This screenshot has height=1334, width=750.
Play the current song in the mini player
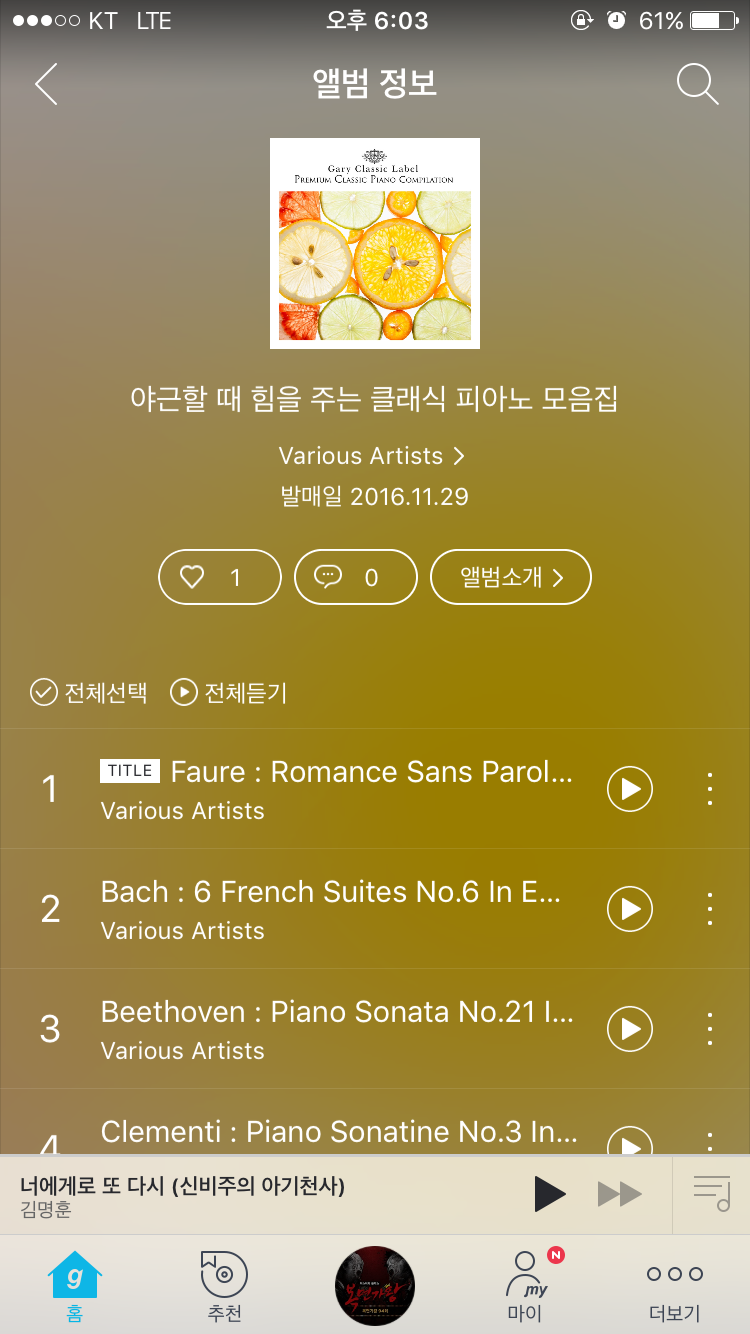point(549,1194)
